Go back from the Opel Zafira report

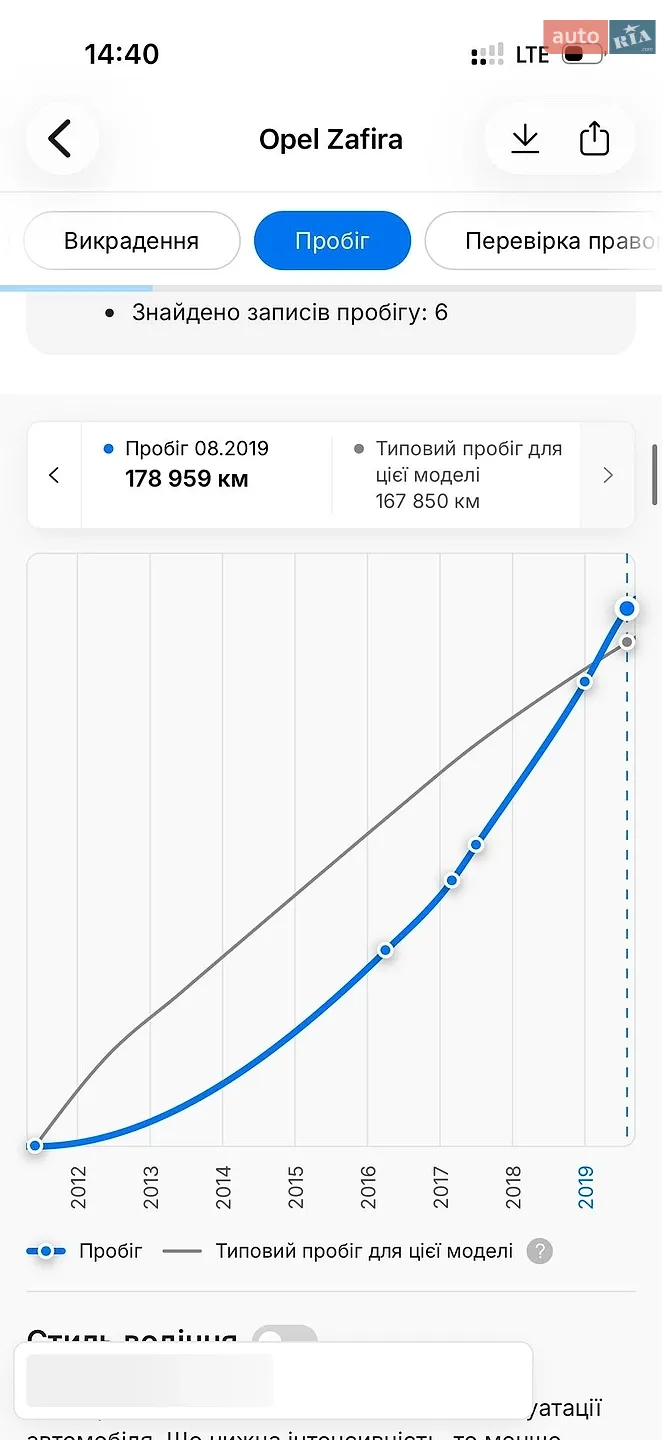61,139
